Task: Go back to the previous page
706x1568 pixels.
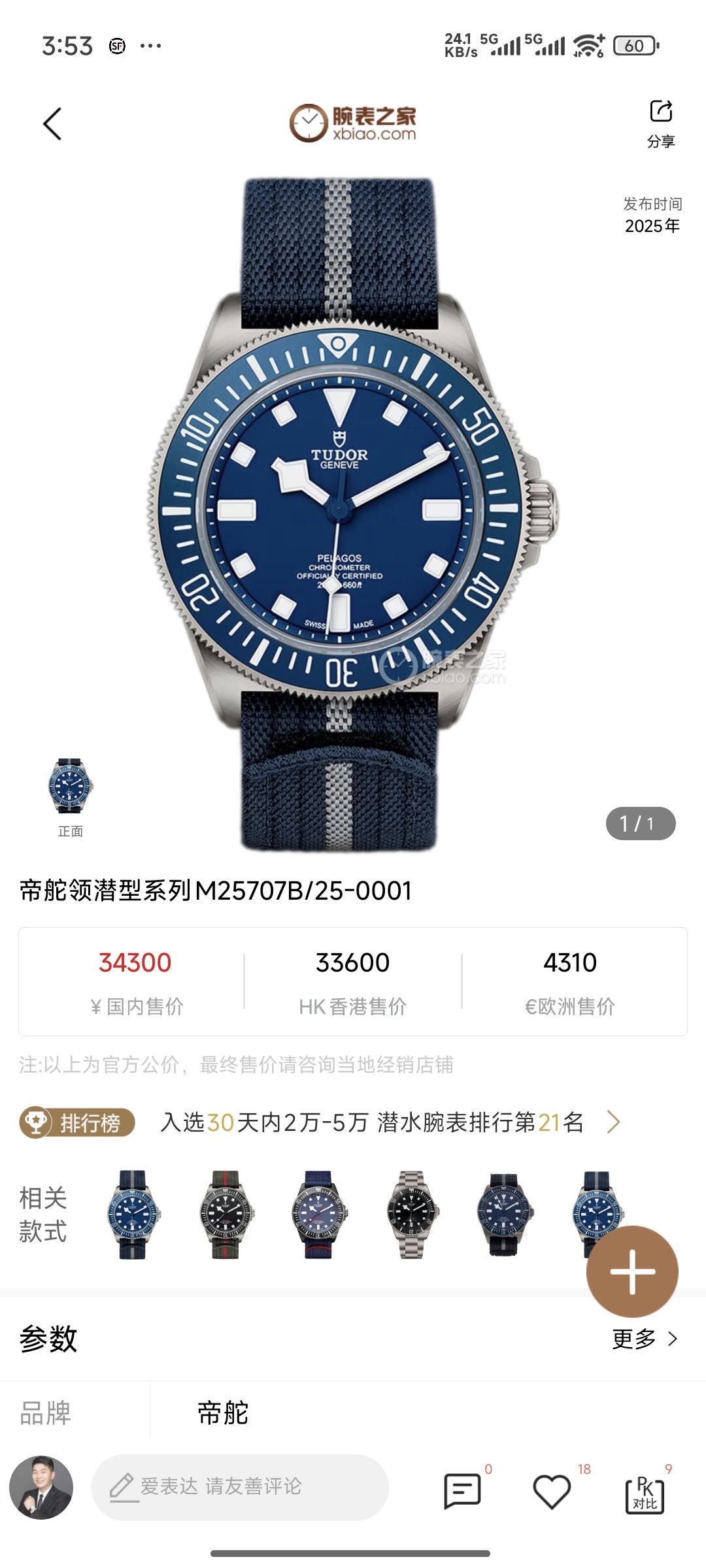Action: 52,124
